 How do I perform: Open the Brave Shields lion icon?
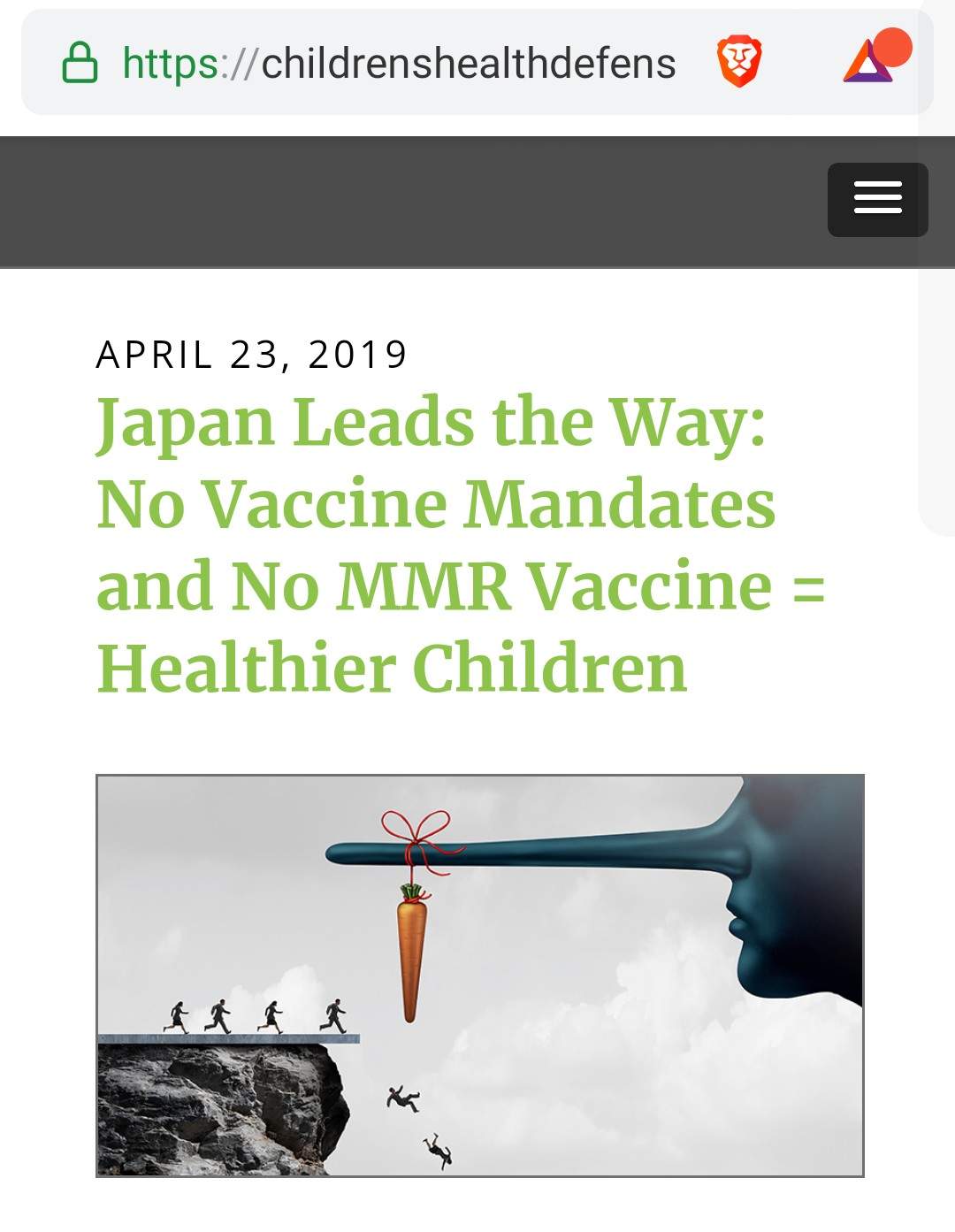click(739, 63)
